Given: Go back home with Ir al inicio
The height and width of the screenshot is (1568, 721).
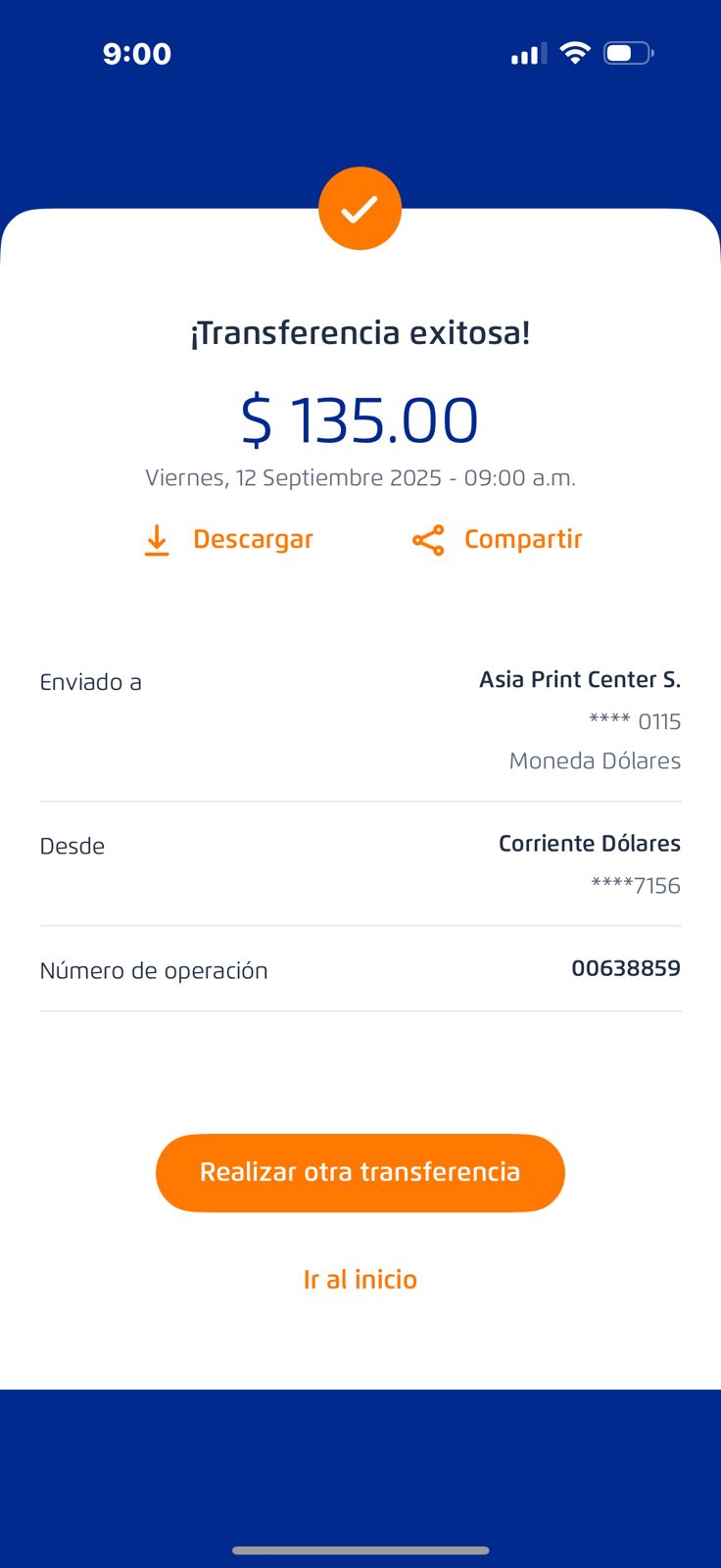Looking at the screenshot, I should 360,1280.
